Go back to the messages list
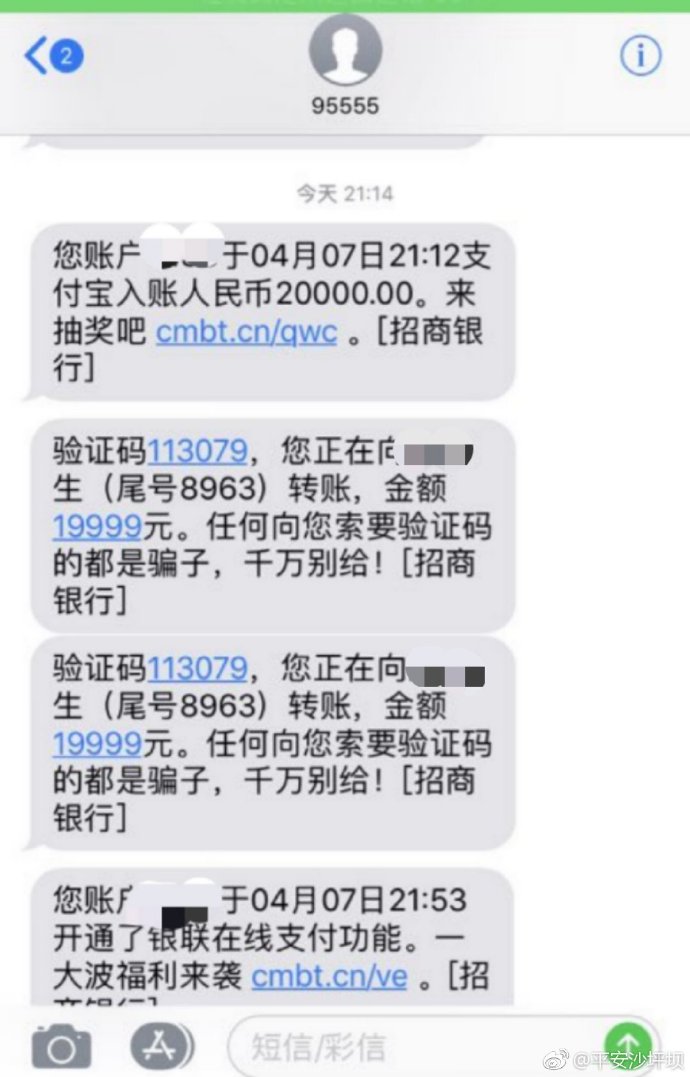This screenshot has height=1077, width=690. pyautogui.click(x=50, y=57)
